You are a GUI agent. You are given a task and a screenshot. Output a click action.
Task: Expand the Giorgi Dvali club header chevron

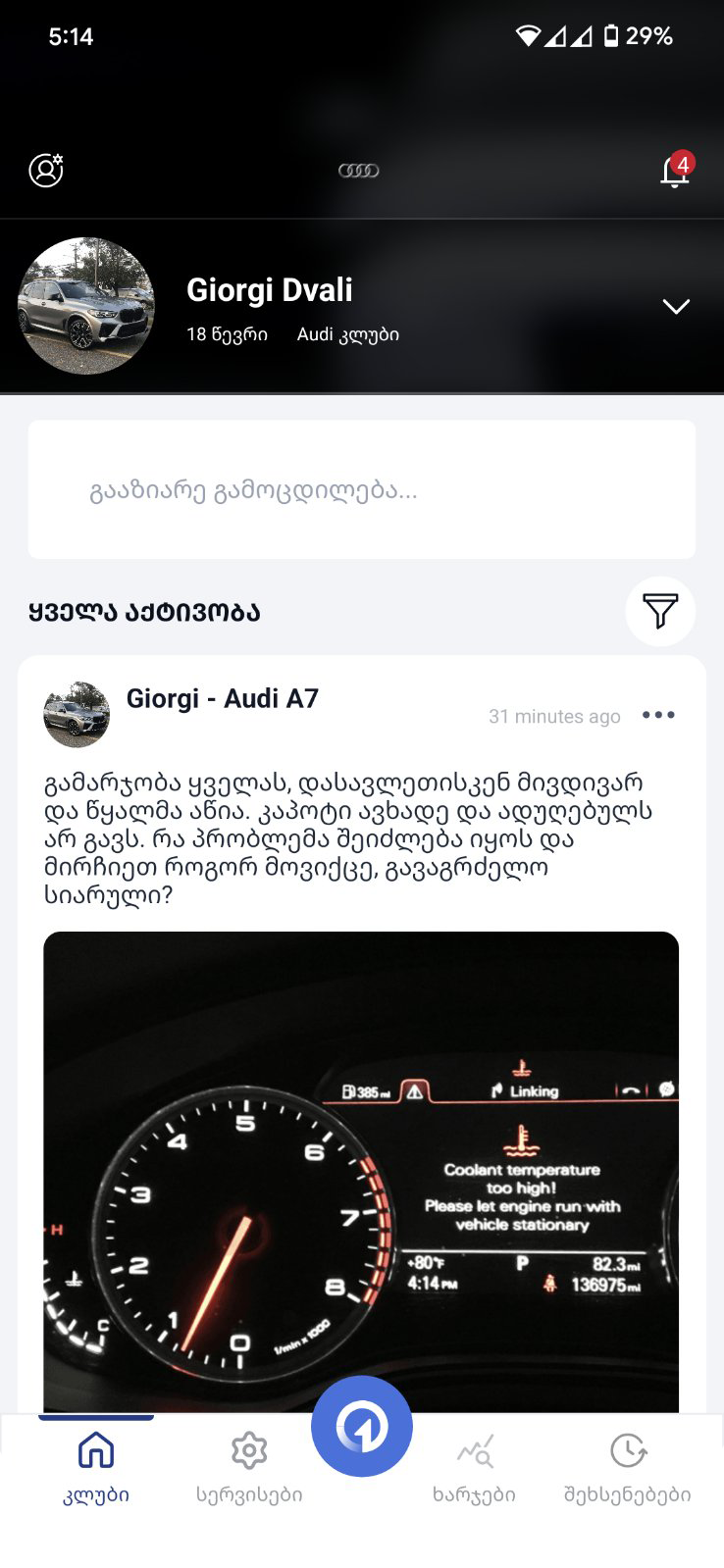676,307
